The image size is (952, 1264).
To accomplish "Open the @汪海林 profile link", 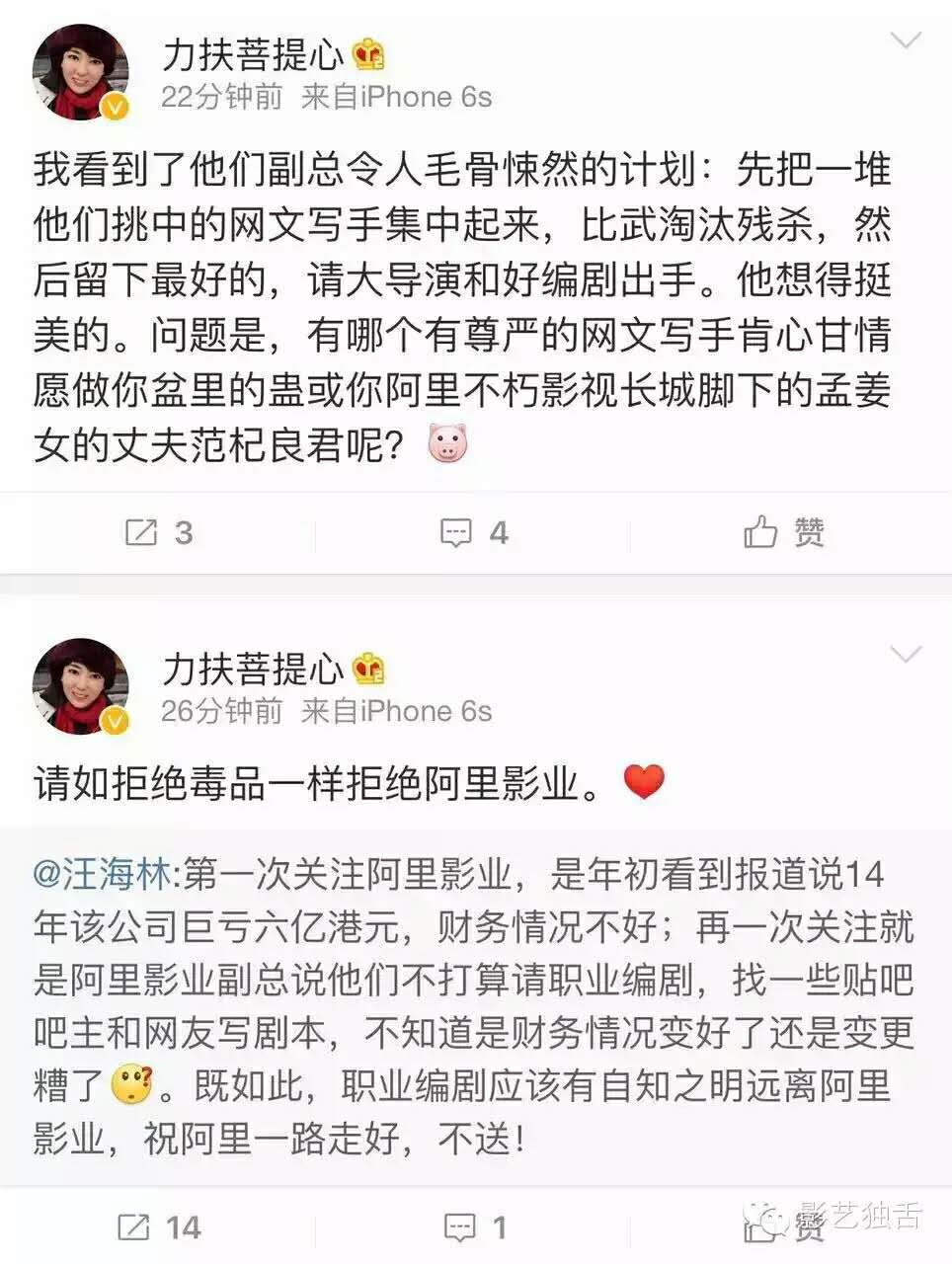I will point(103,875).
